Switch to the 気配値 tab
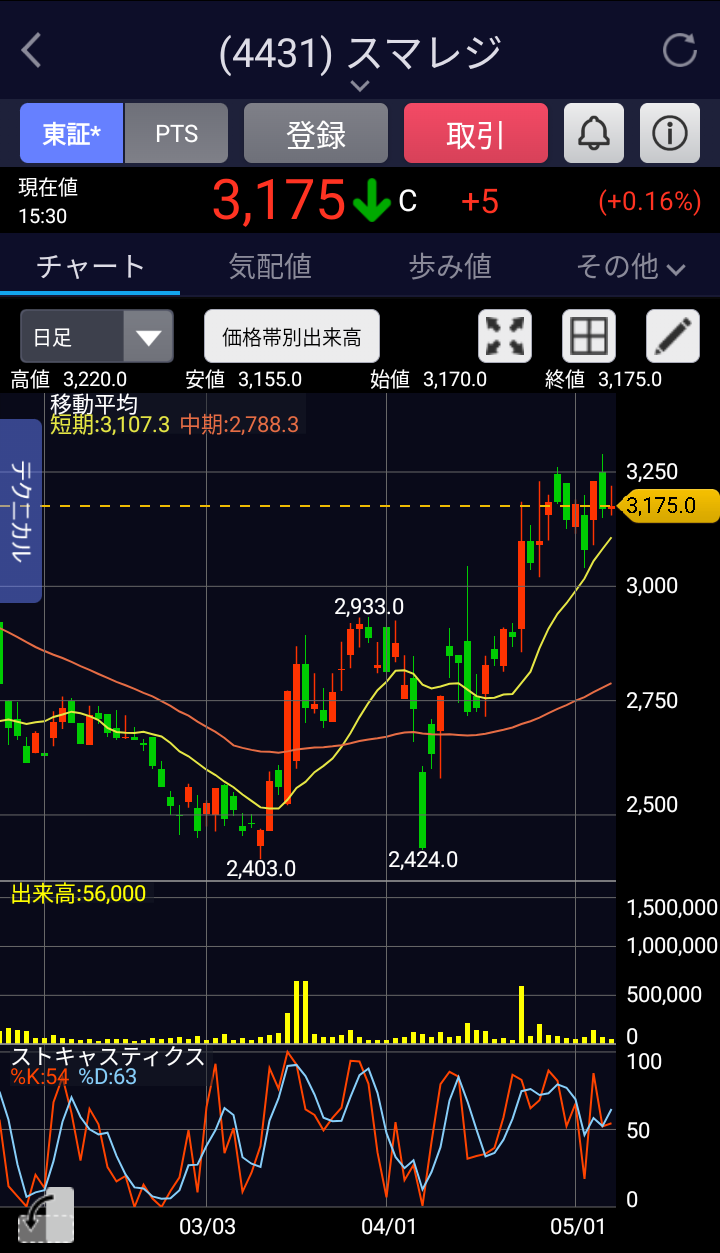 [270, 266]
